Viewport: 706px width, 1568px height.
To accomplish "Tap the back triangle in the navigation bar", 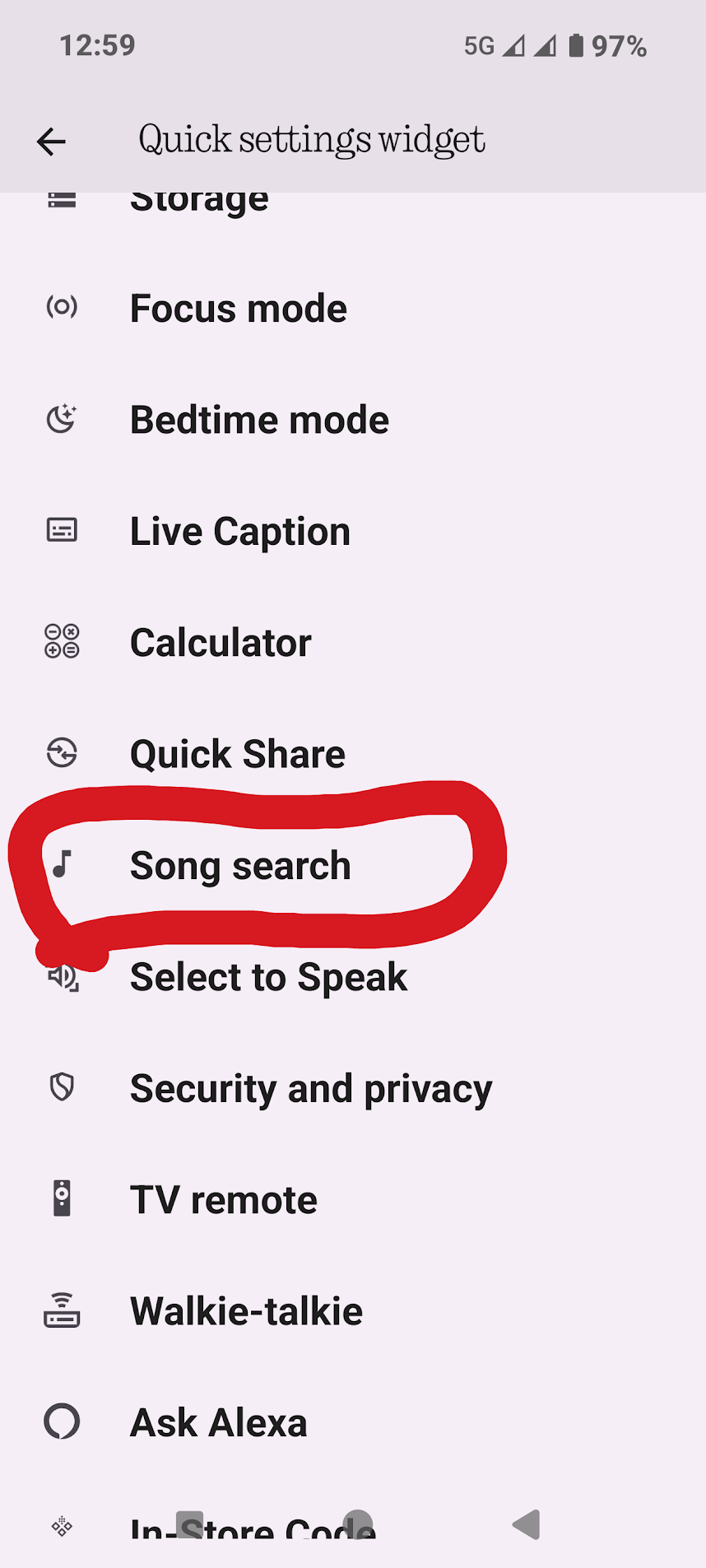I will 526,1524.
